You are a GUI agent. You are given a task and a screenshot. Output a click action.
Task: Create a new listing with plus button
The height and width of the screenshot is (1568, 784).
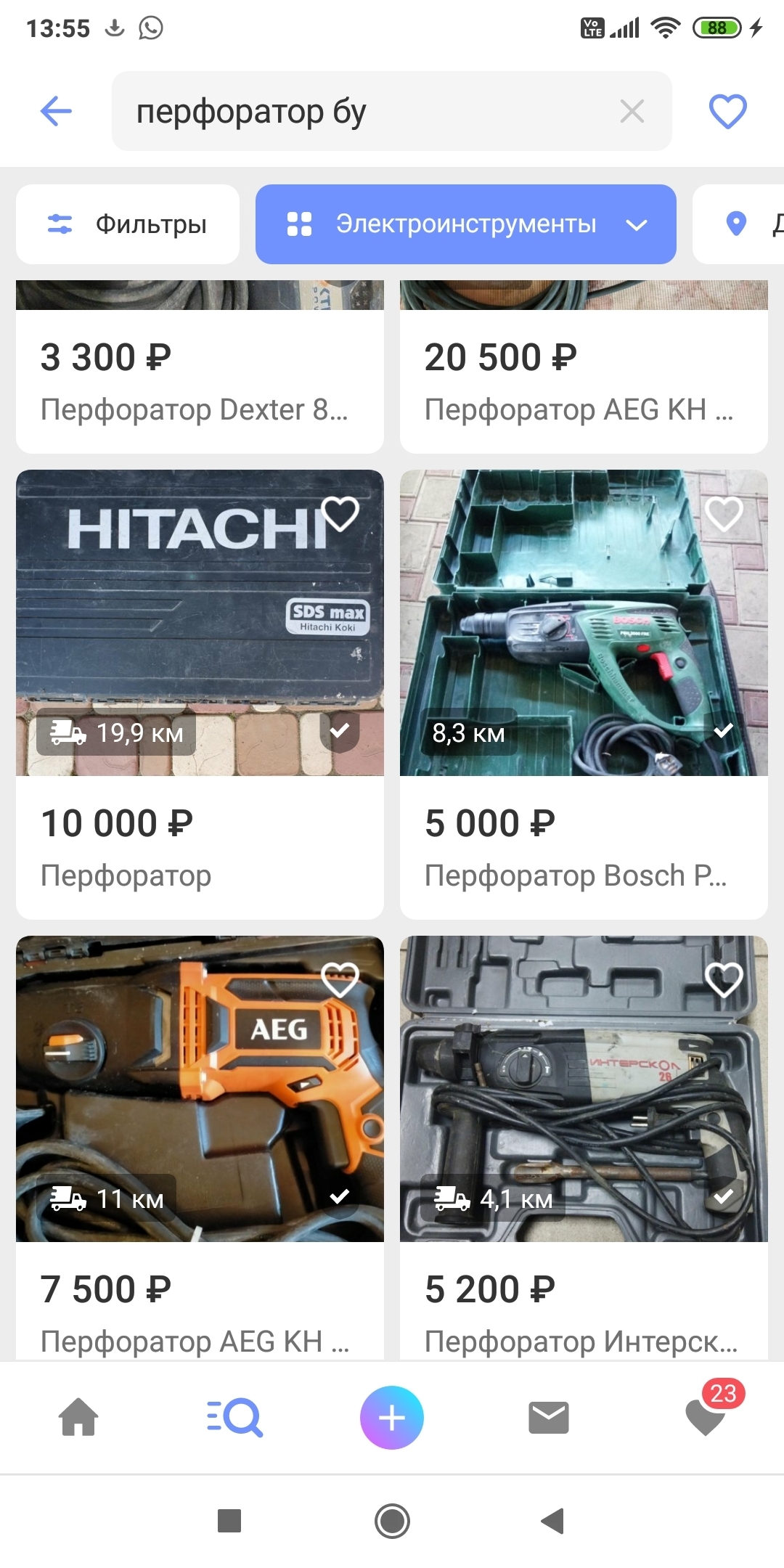(392, 1417)
